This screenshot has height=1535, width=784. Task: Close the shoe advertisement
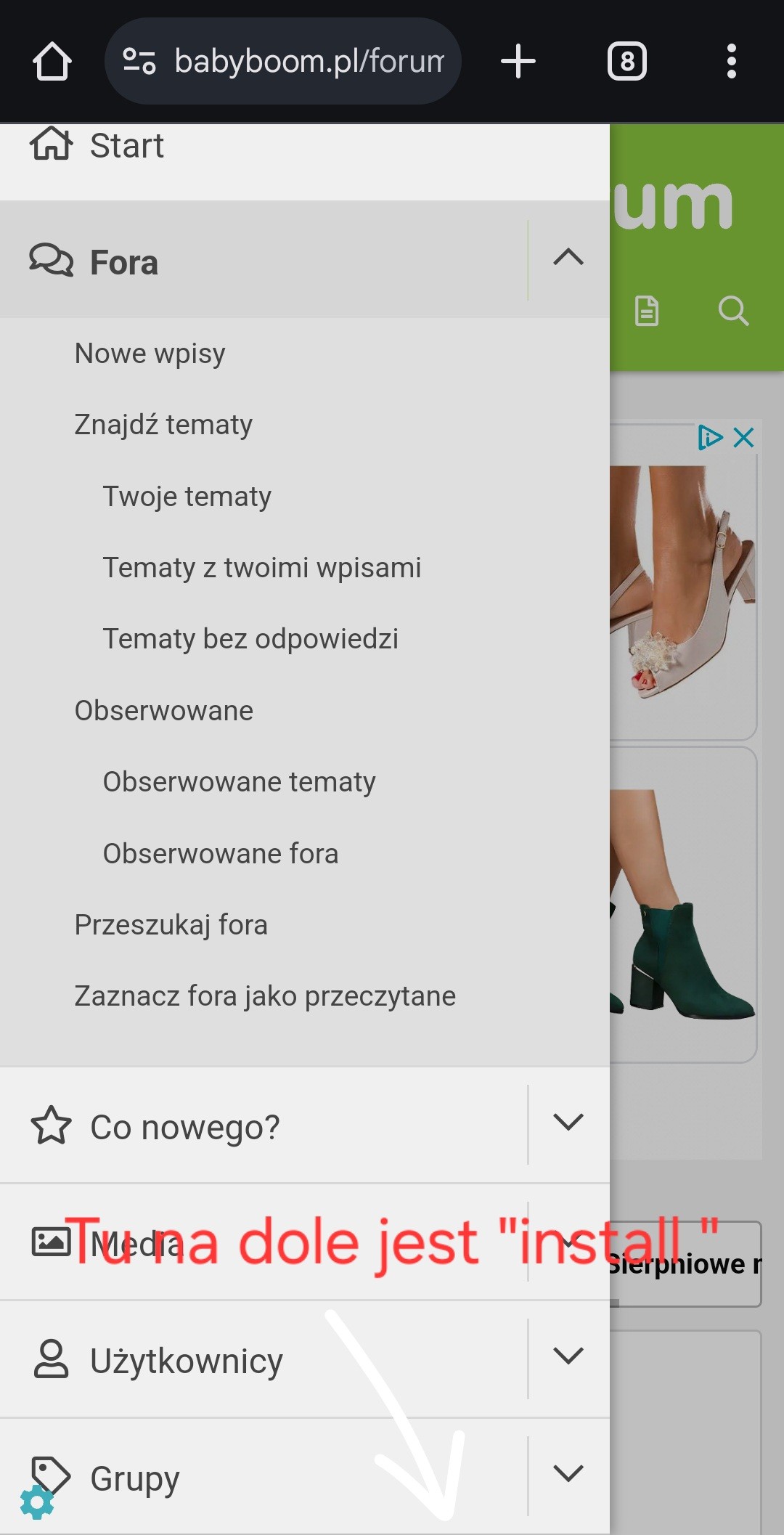(744, 438)
